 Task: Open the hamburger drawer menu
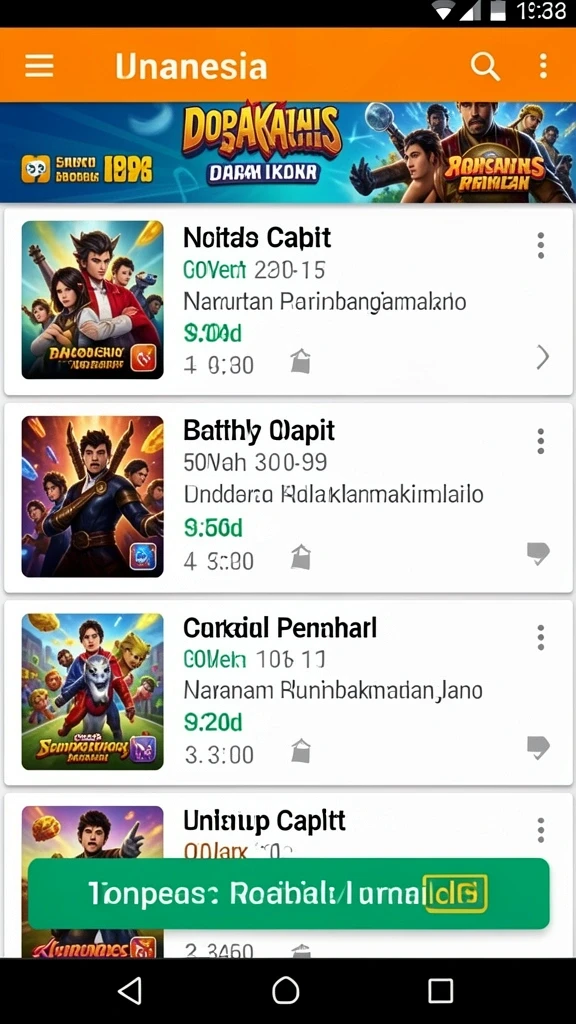[x=39, y=65]
